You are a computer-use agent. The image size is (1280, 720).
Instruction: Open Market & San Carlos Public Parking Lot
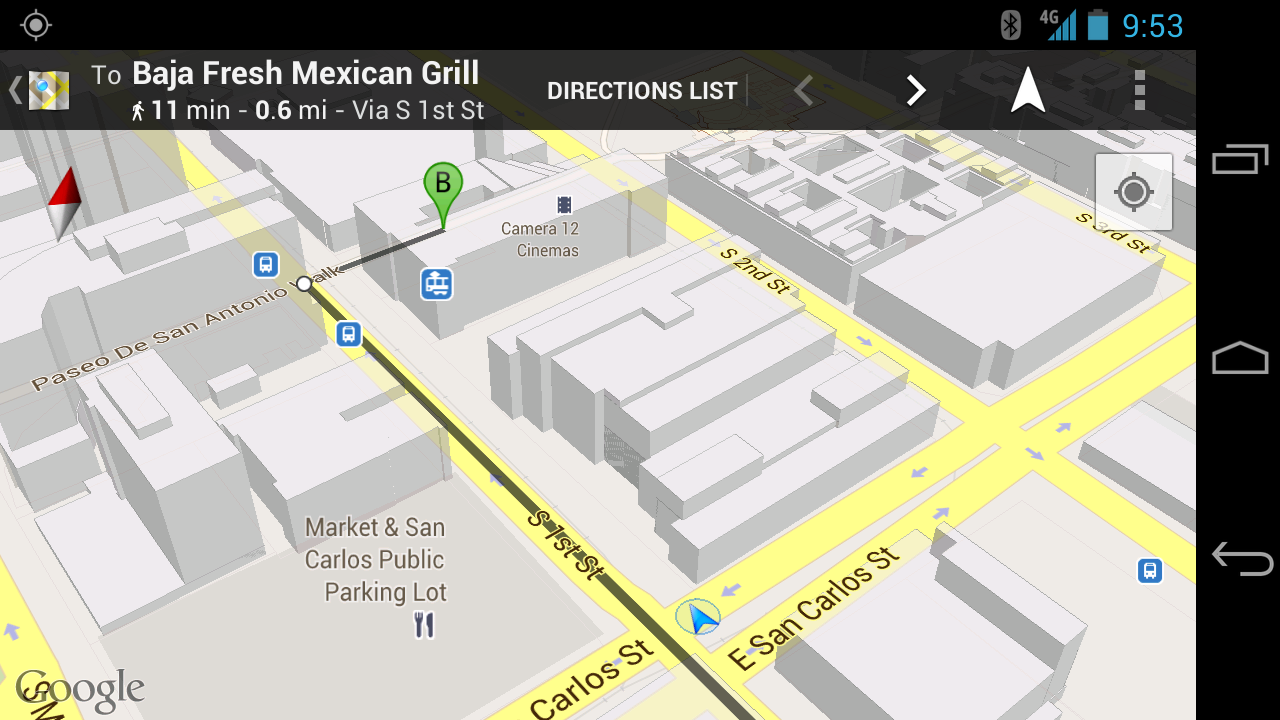(376, 560)
